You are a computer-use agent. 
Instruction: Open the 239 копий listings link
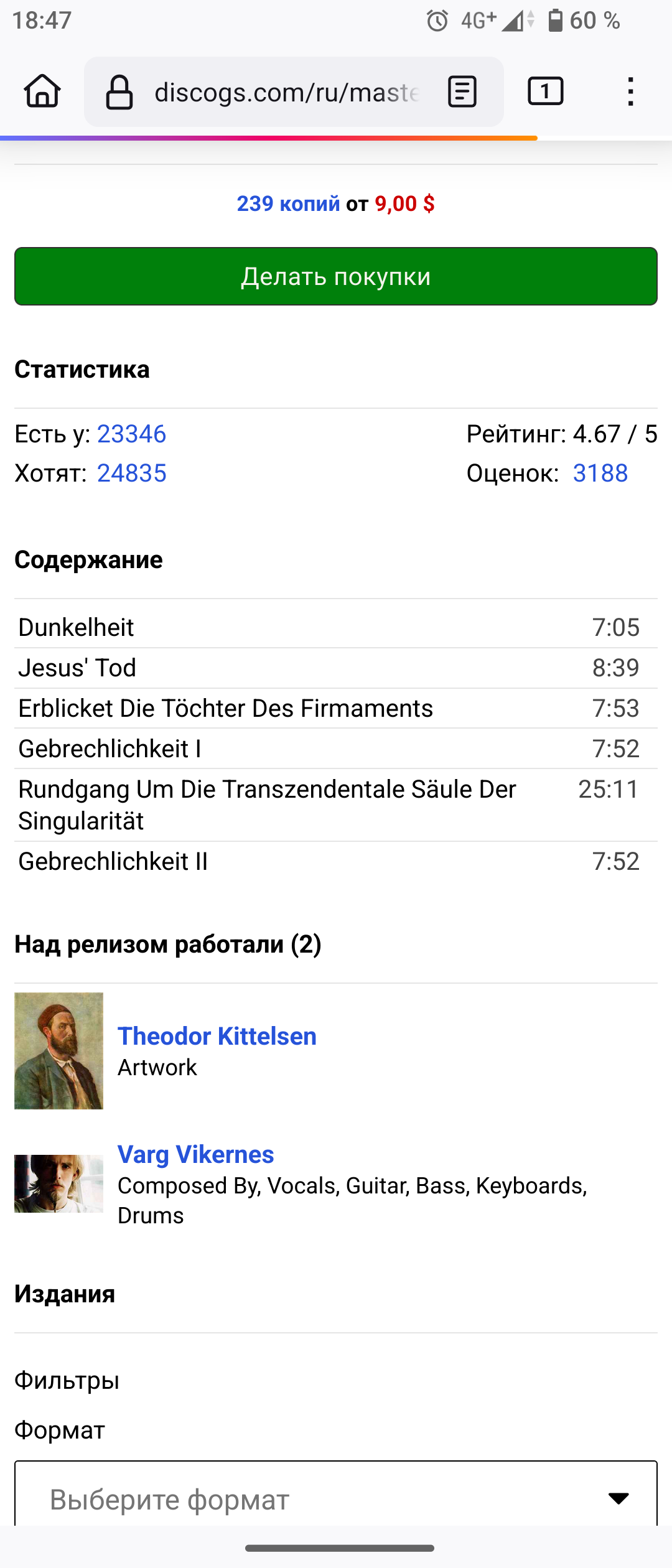tap(288, 203)
